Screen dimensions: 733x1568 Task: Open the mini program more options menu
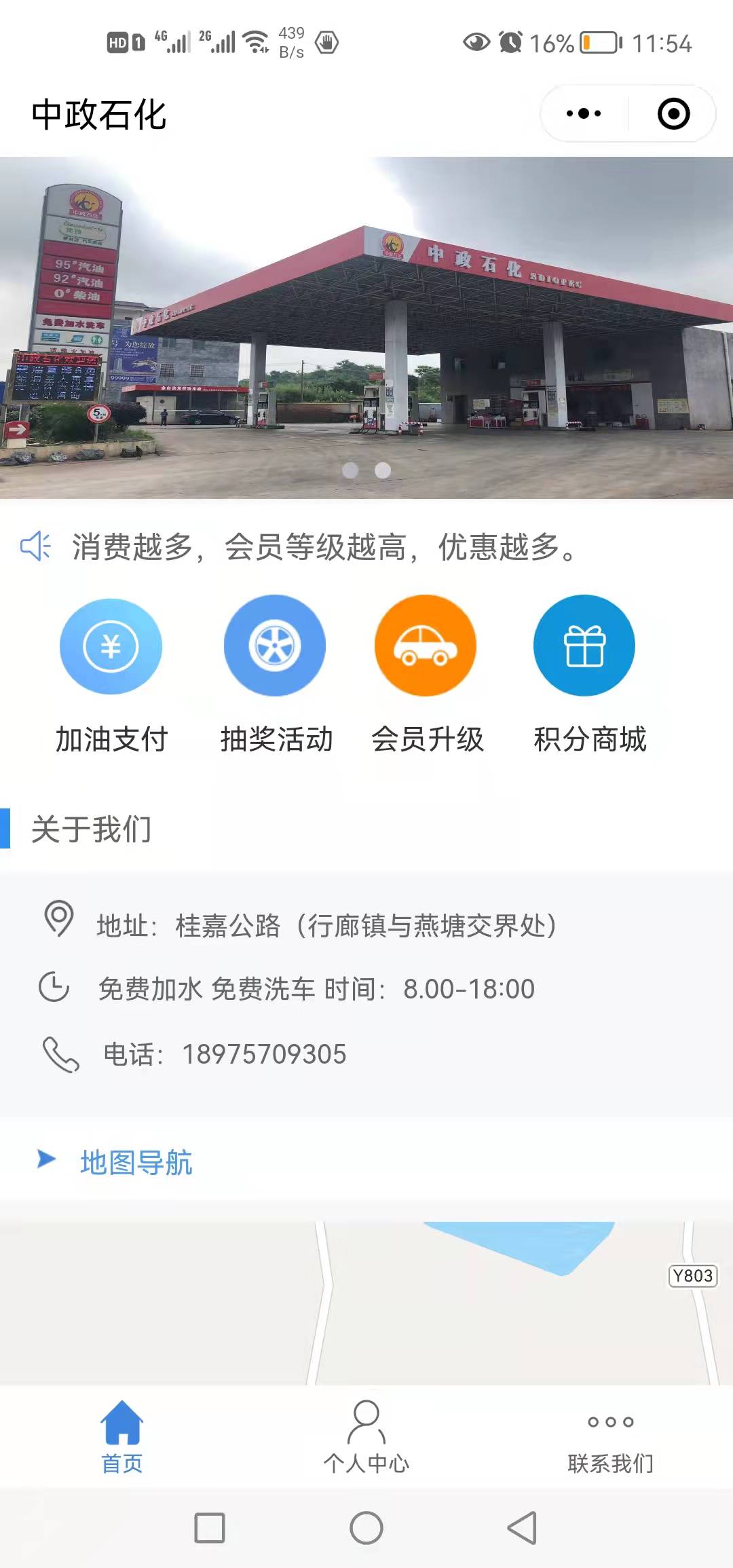click(x=584, y=113)
